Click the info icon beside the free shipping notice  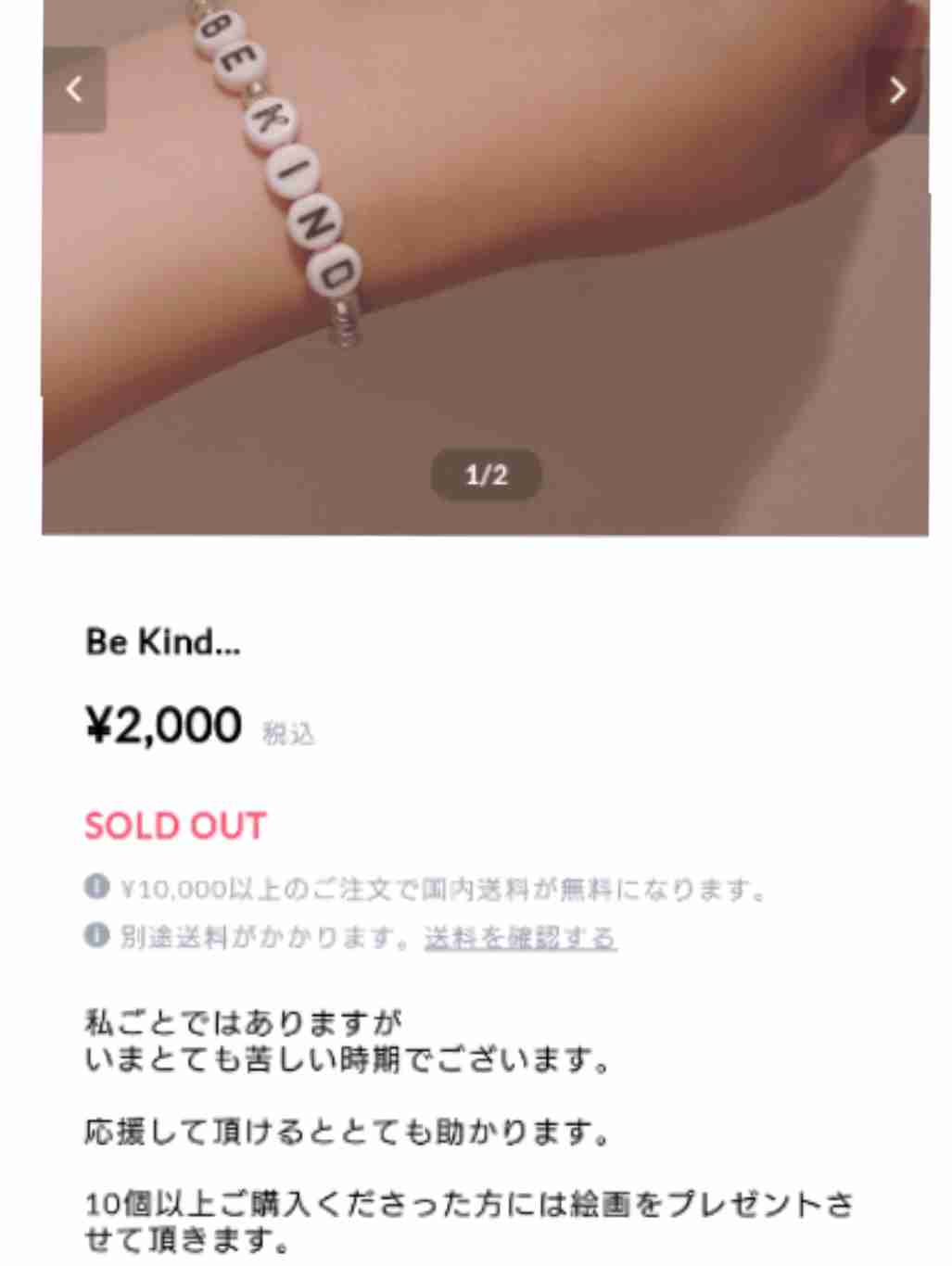click(96, 887)
